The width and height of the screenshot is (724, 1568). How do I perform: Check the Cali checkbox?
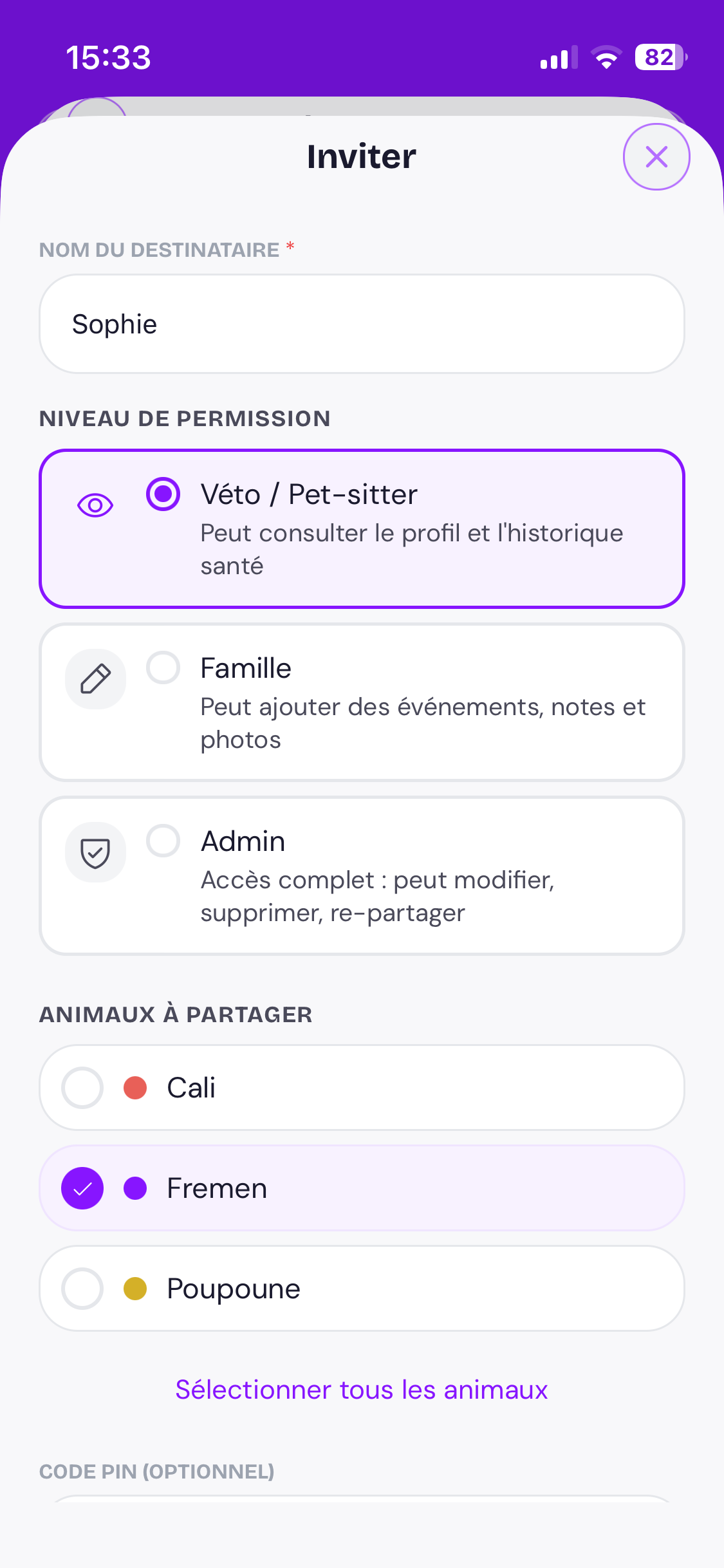coord(82,1088)
